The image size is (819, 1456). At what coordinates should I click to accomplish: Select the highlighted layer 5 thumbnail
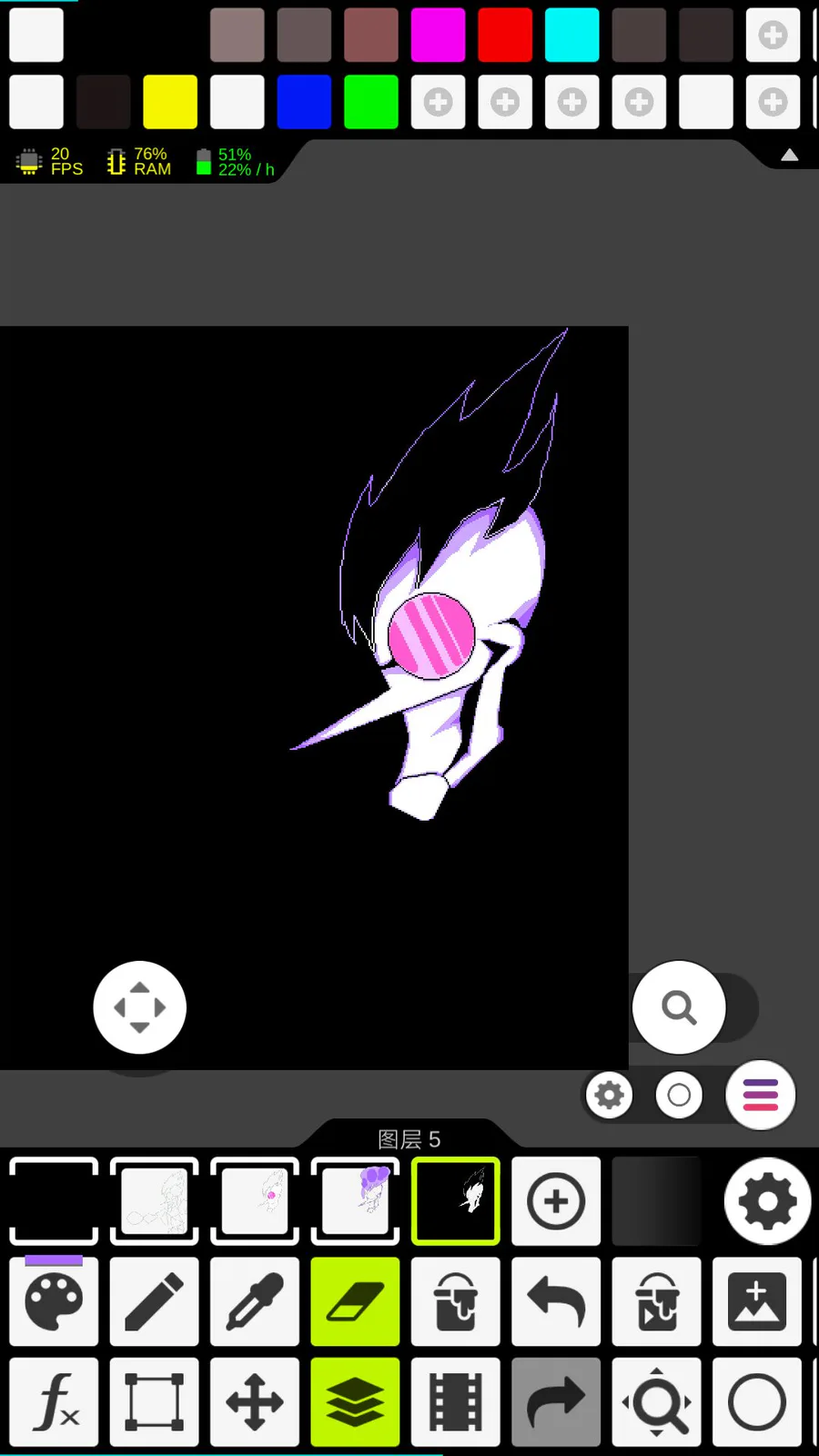click(x=455, y=1201)
